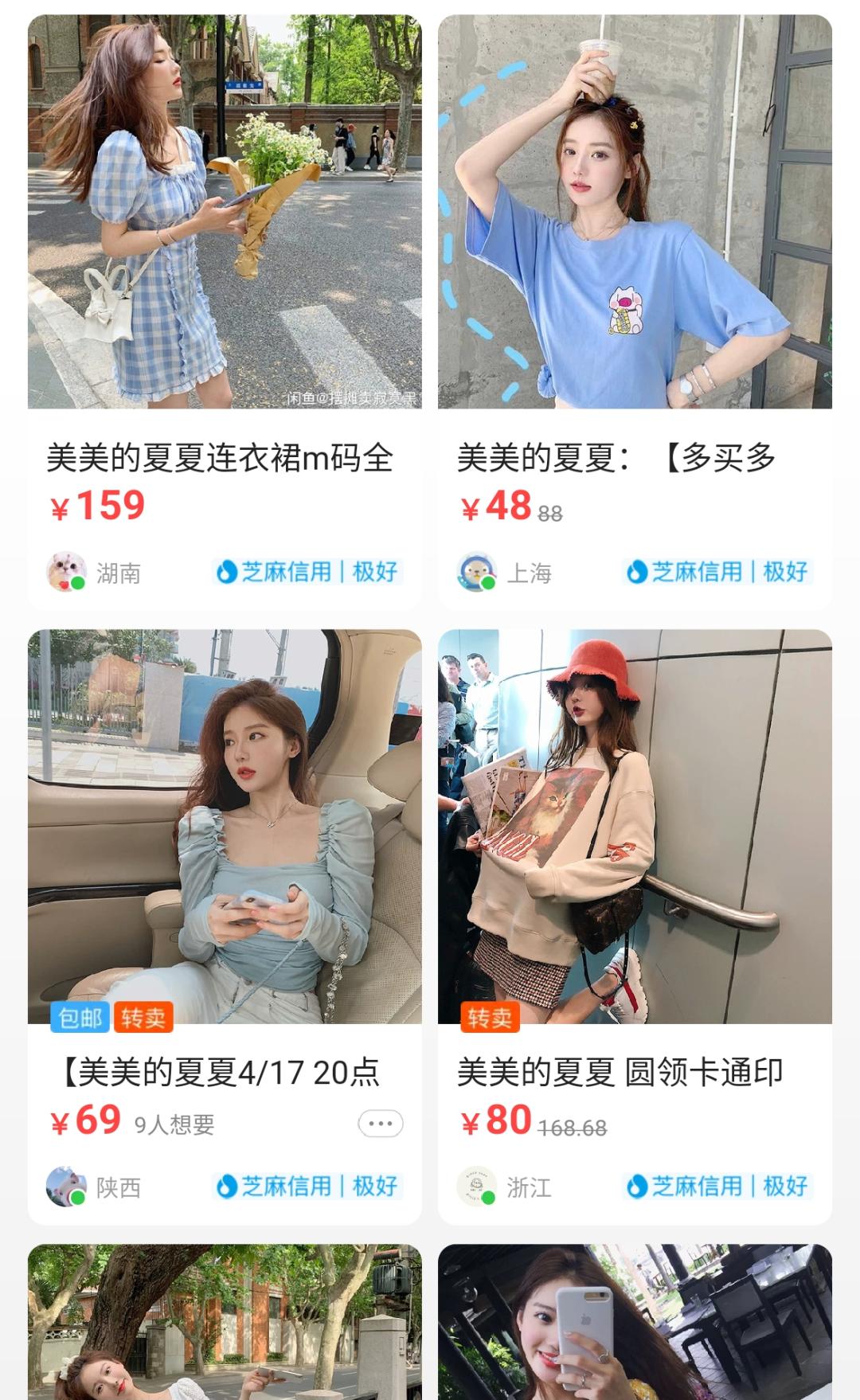Click the 转卖 tag on the ¥69 listing

(x=145, y=1018)
